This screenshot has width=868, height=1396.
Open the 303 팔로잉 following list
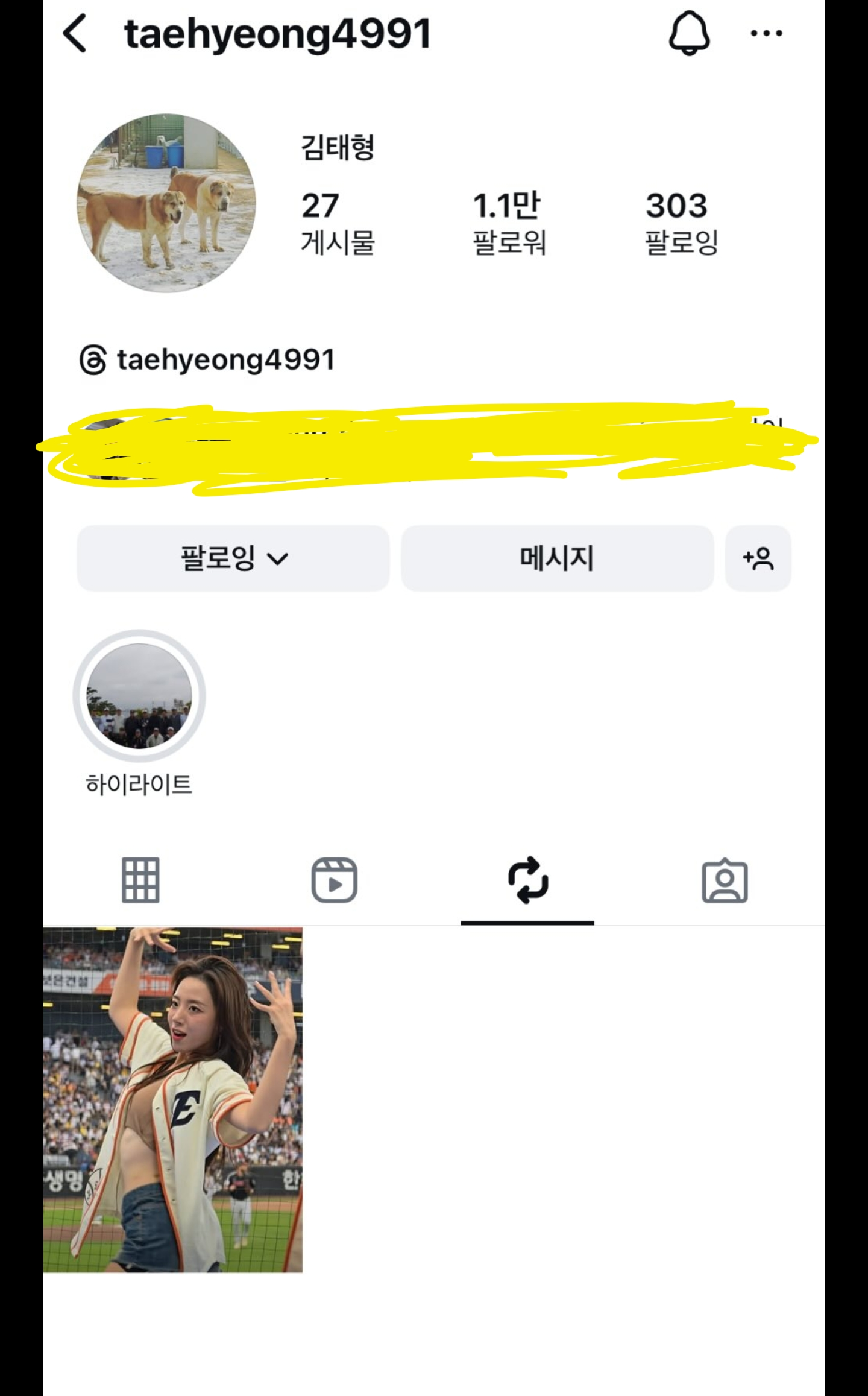[x=681, y=222]
